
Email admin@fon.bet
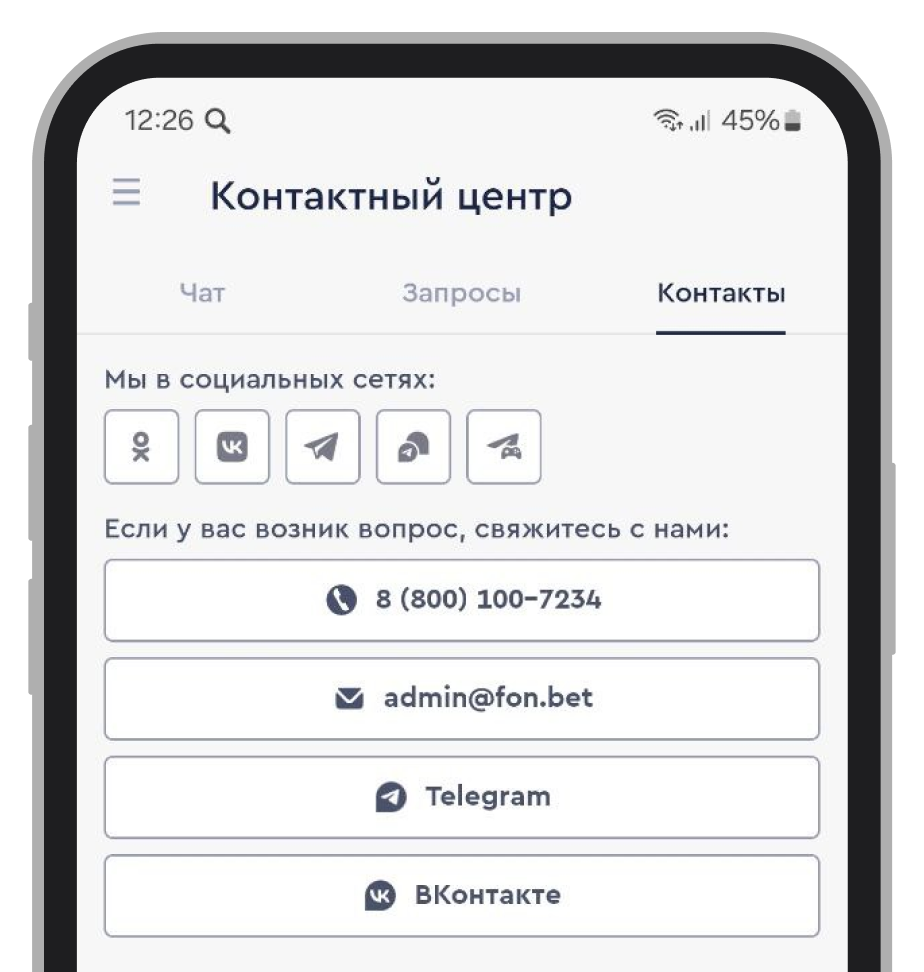(x=461, y=698)
